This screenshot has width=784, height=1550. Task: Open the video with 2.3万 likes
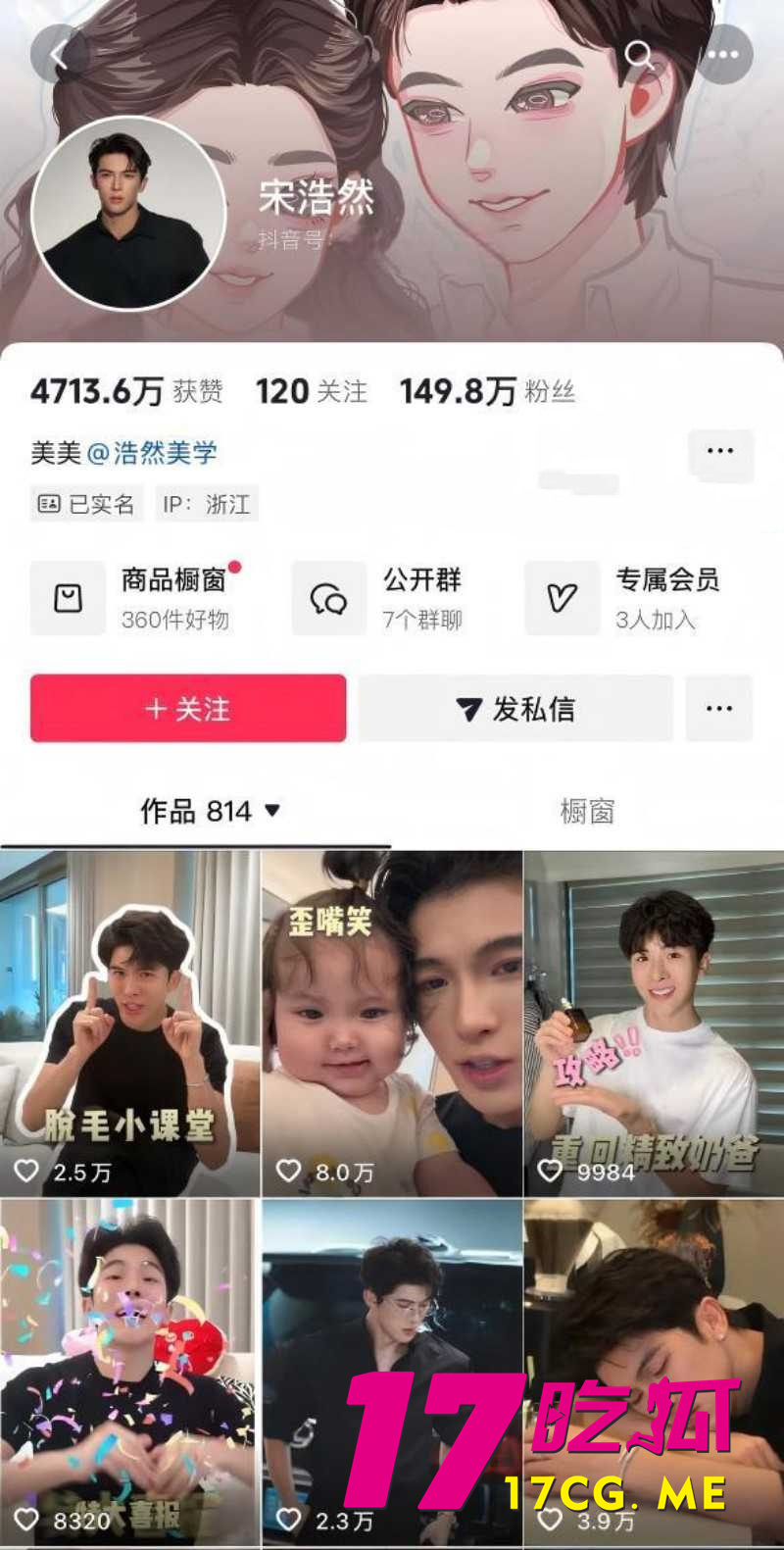[x=392, y=1373]
